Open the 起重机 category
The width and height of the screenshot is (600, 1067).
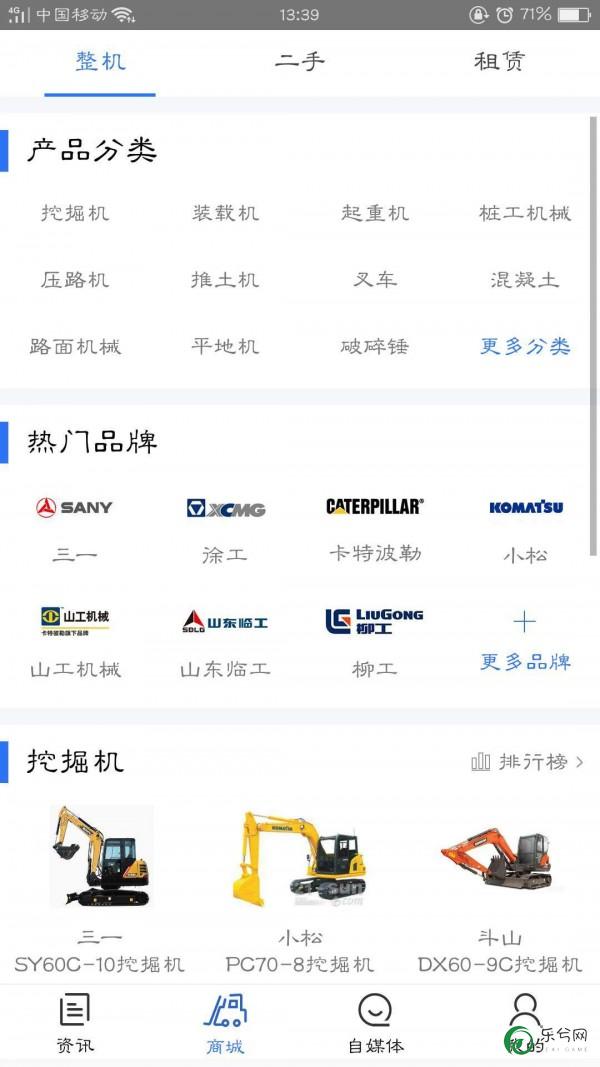[375, 213]
